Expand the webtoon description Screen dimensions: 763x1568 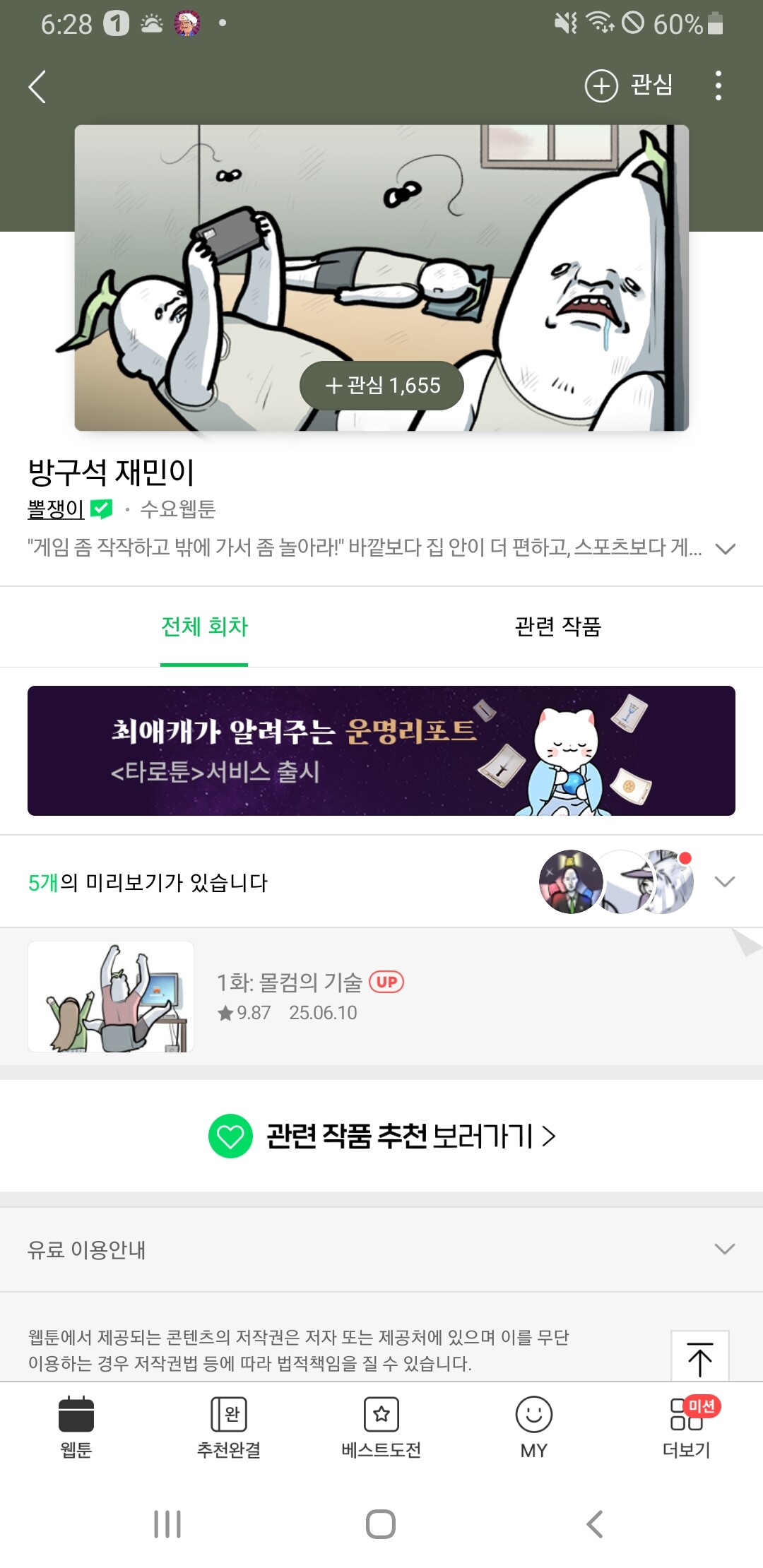click(725, 549)
